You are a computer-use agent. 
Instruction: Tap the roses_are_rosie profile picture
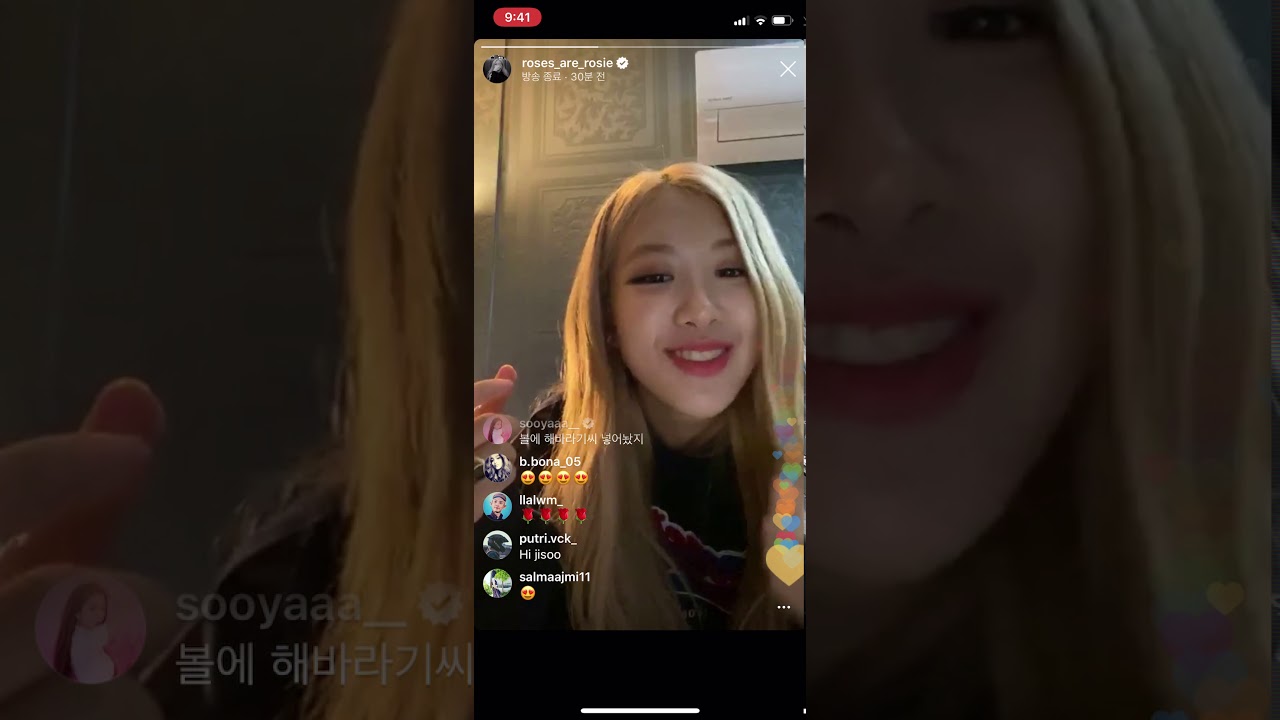pyautogui.click(x=497, y=69)
